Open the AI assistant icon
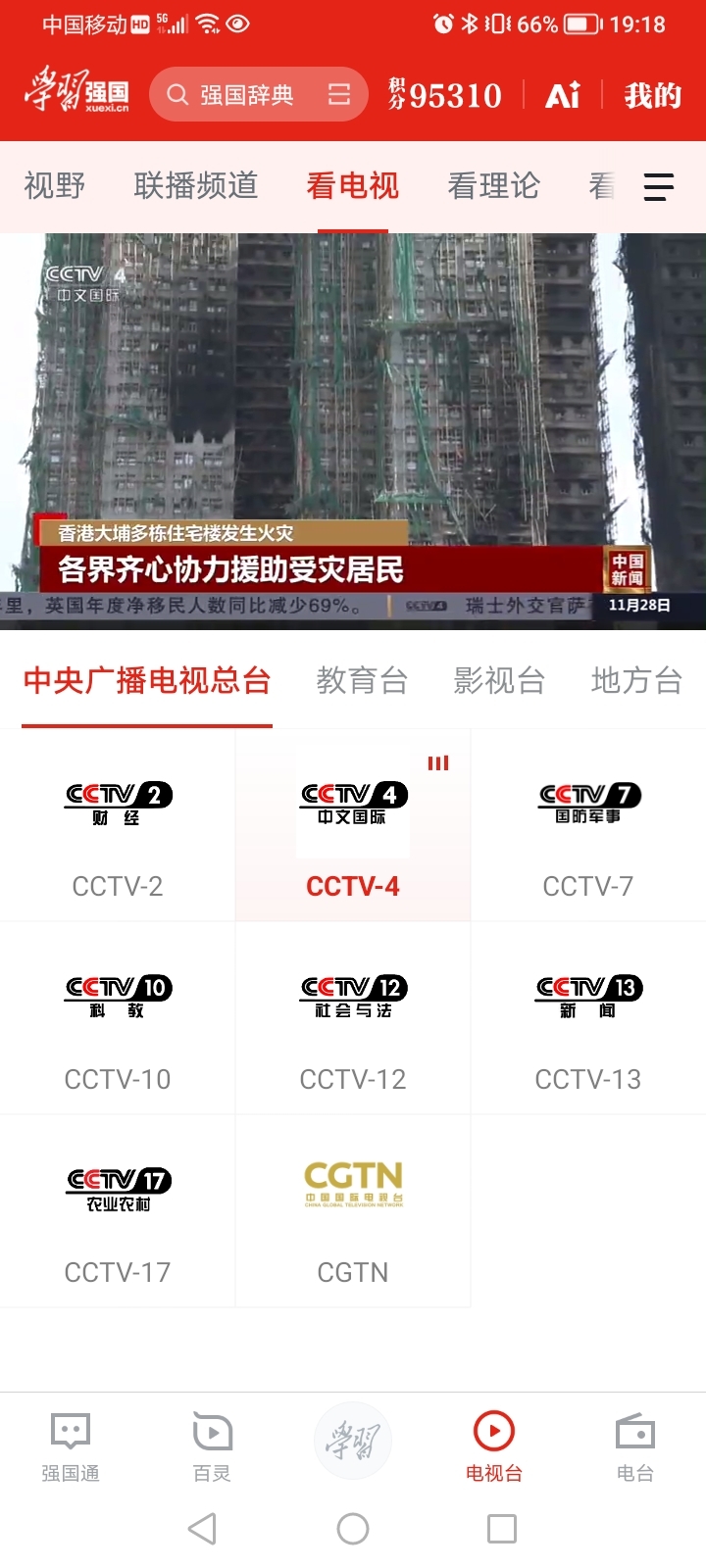Viewport: 706px width, 1568px height. [562, 95]
